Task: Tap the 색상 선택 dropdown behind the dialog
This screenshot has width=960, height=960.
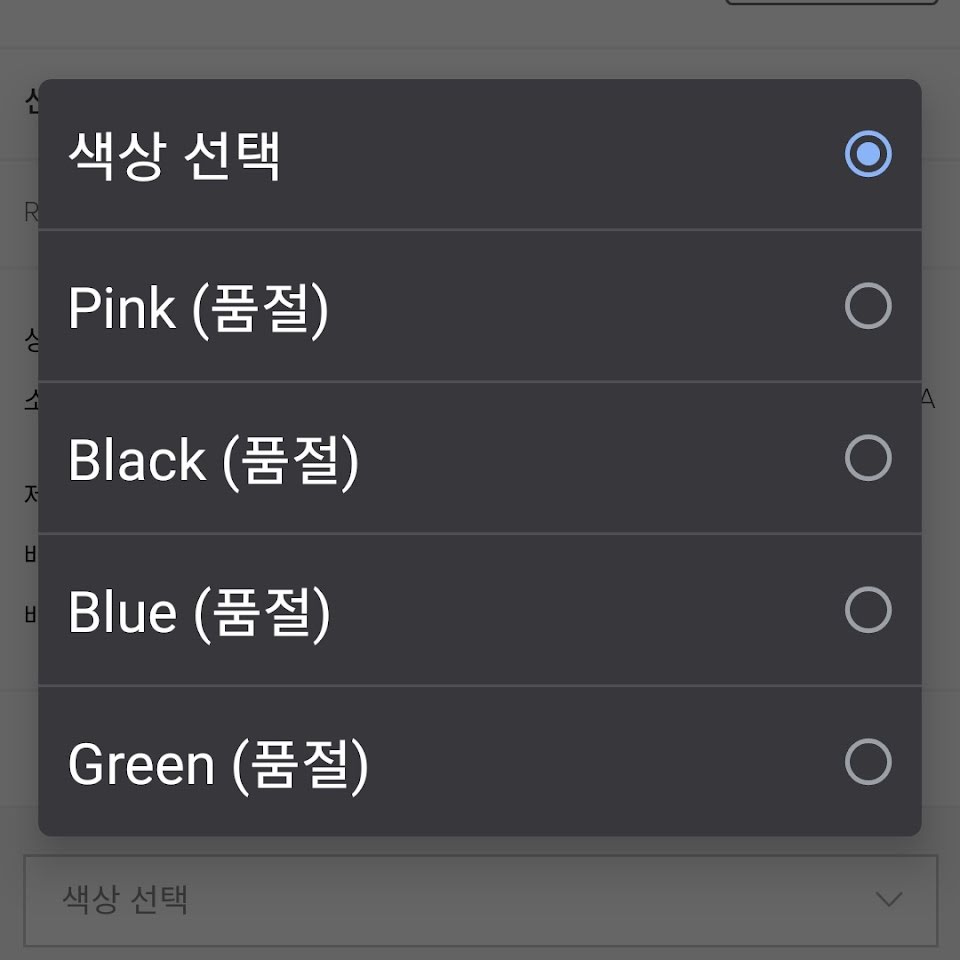Action: pyautogui.click(x=480, y=900)
